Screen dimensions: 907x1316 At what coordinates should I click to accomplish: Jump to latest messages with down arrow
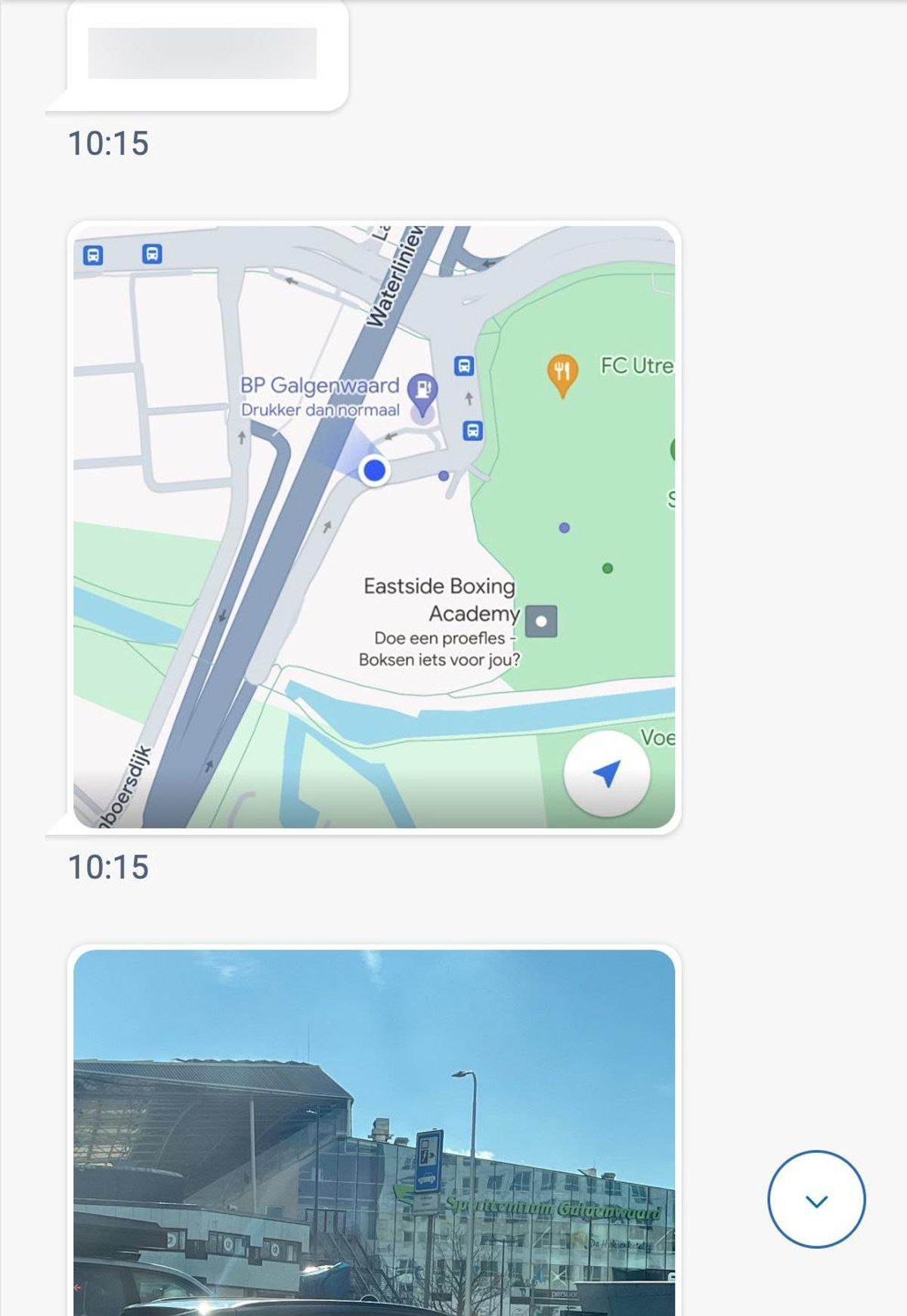pyautogui.click(x=816, y=1200)
